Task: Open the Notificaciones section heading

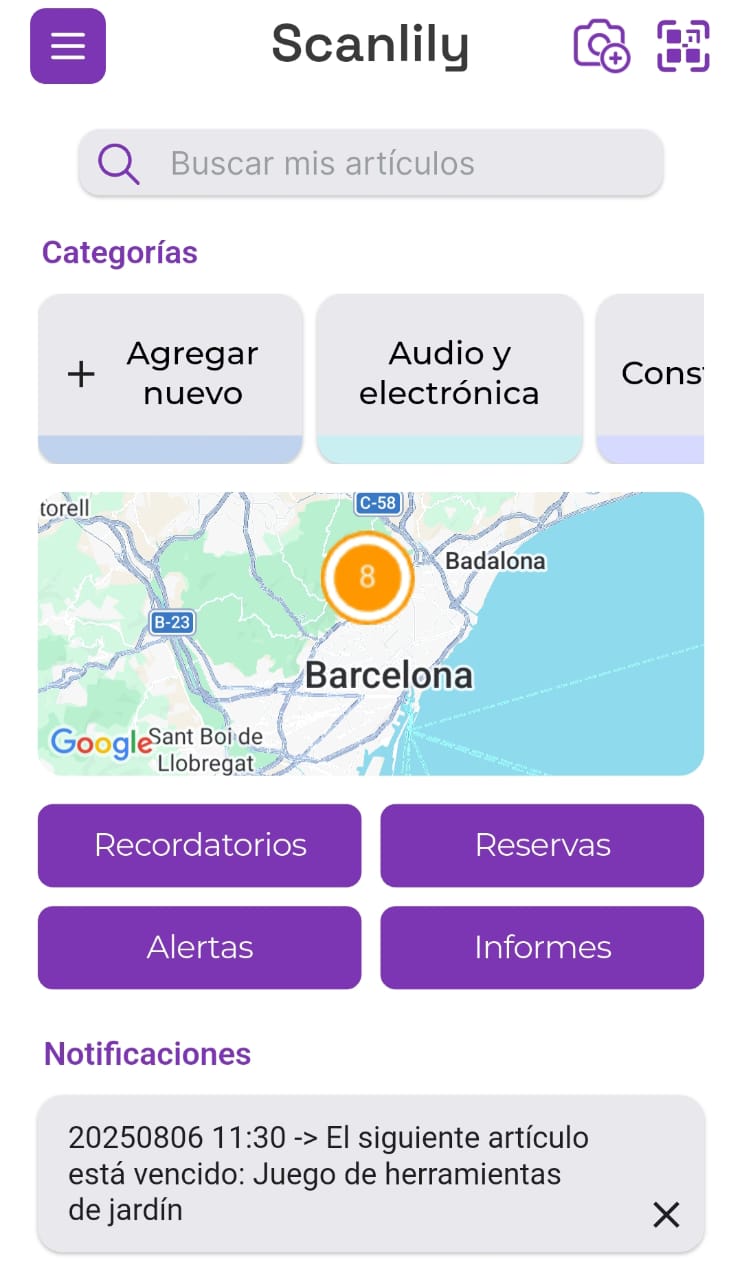Action: [x=147, y=1053]
